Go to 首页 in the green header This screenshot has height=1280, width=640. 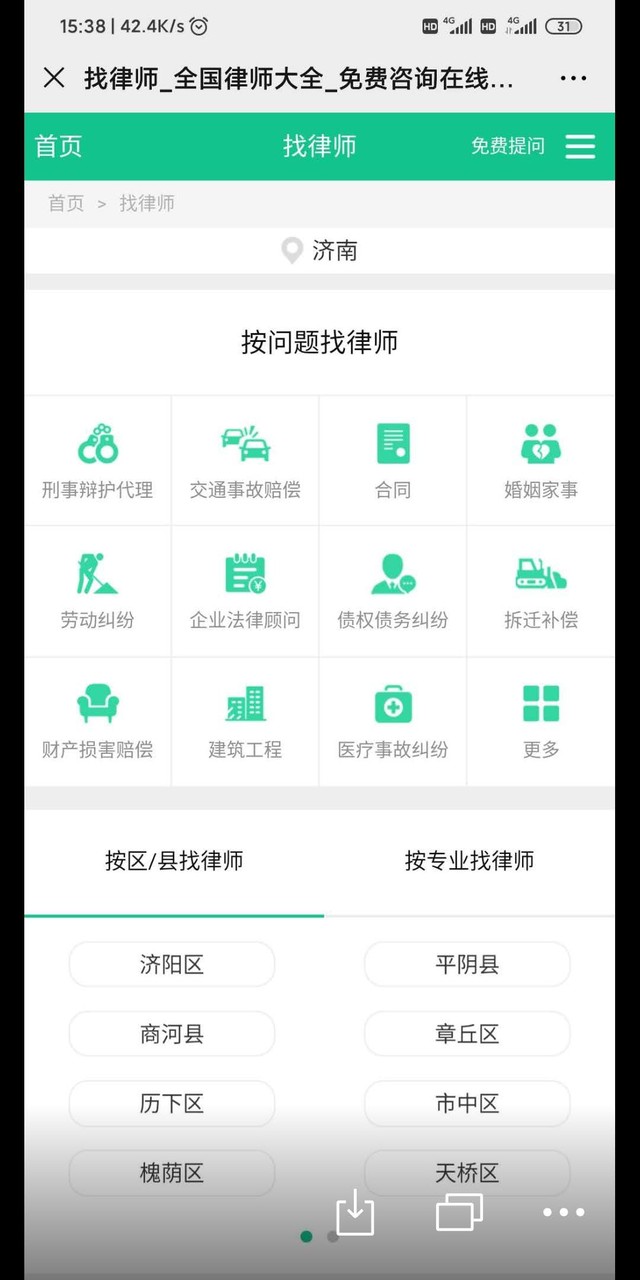click(58, 146)
